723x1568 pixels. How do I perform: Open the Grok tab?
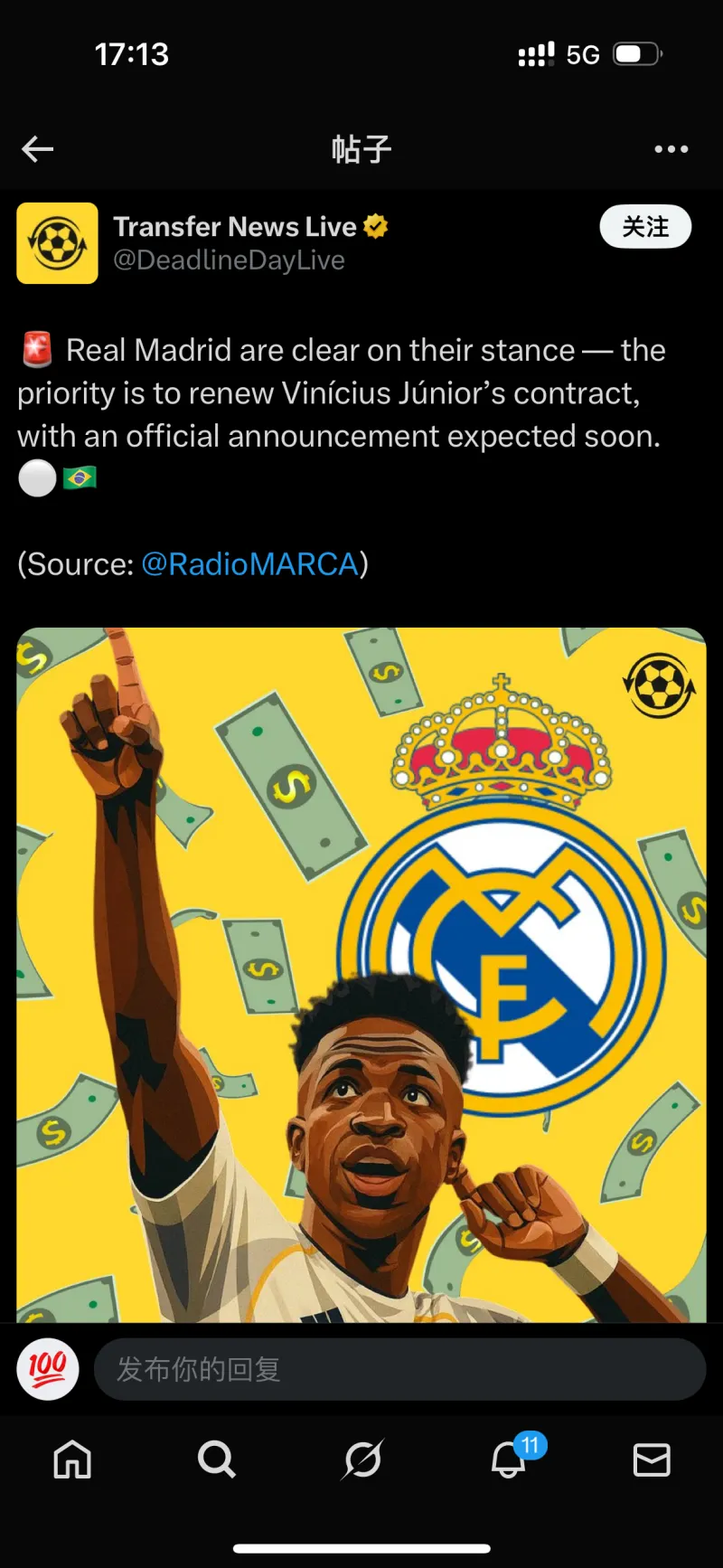point(362,1459)
